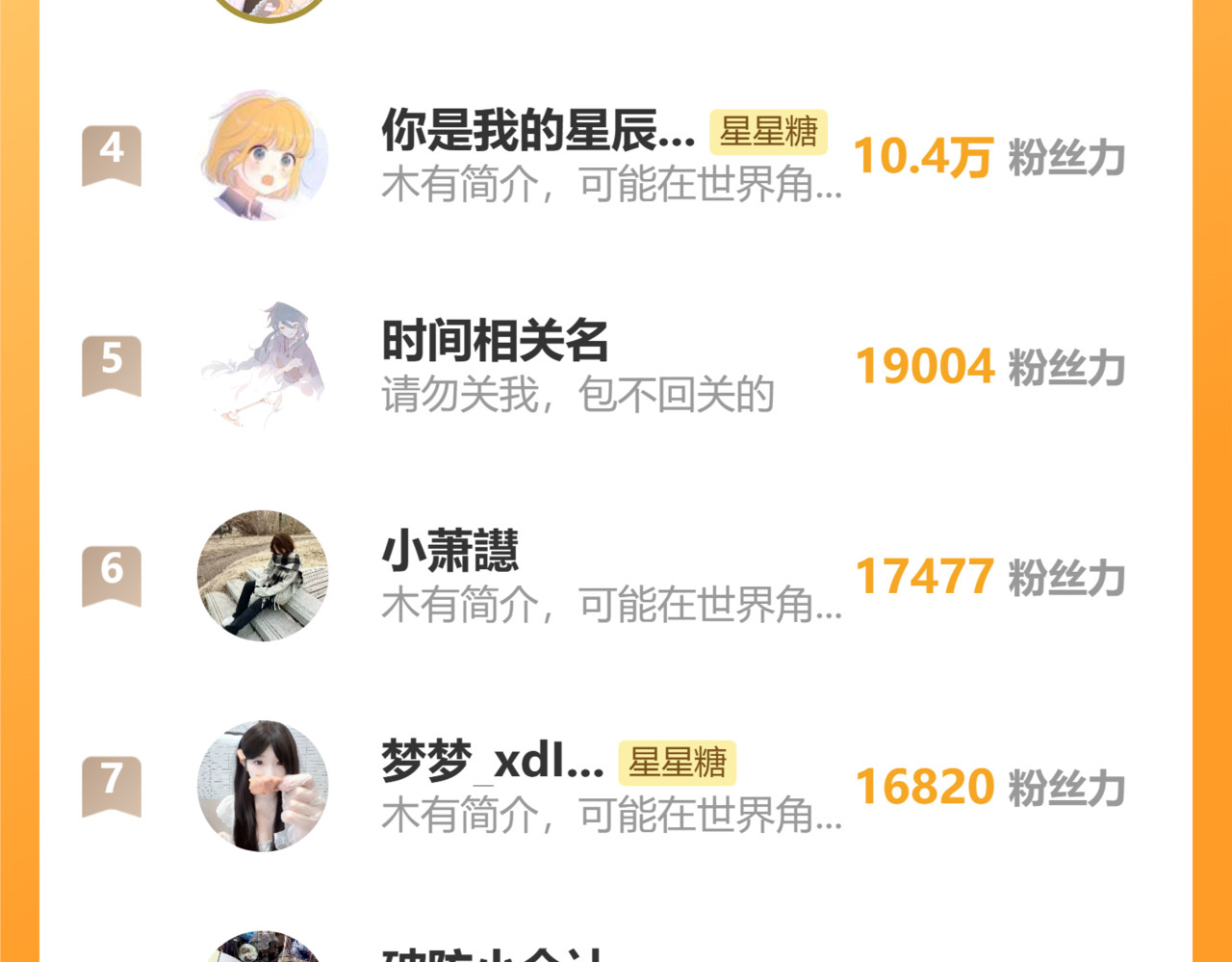This screenshot has height=962, width=1232.
Task: Open 梦梦_xdl... rank 7 row
Action: point(492,762)
